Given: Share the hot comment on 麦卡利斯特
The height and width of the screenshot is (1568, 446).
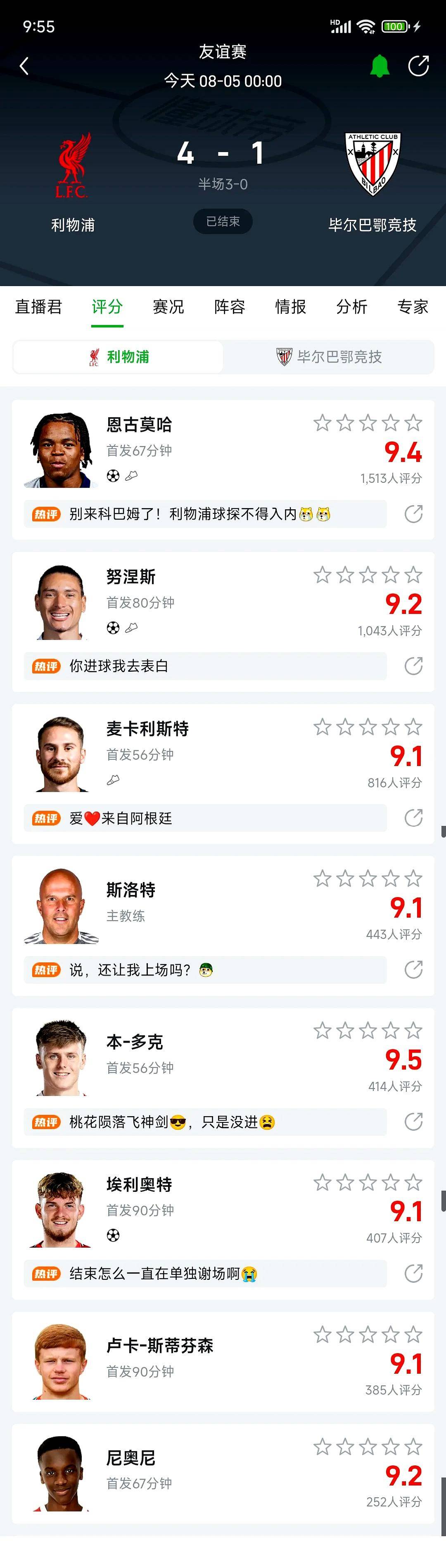Looking at the screenshot, I should point(414,818).
